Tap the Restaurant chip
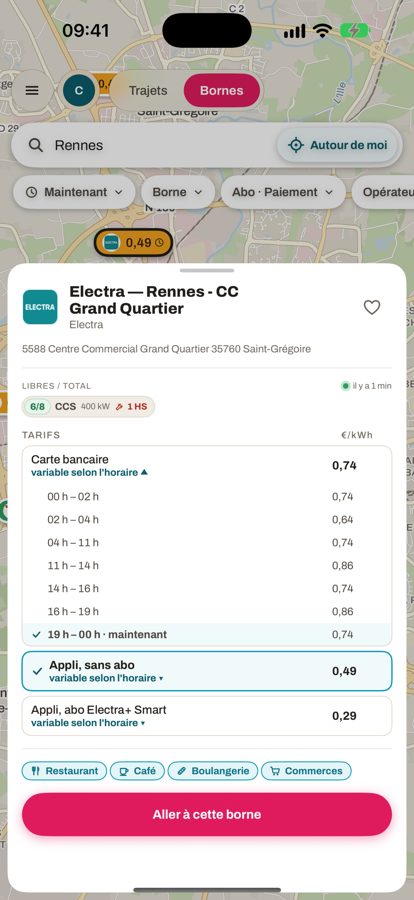 point(64,771)
